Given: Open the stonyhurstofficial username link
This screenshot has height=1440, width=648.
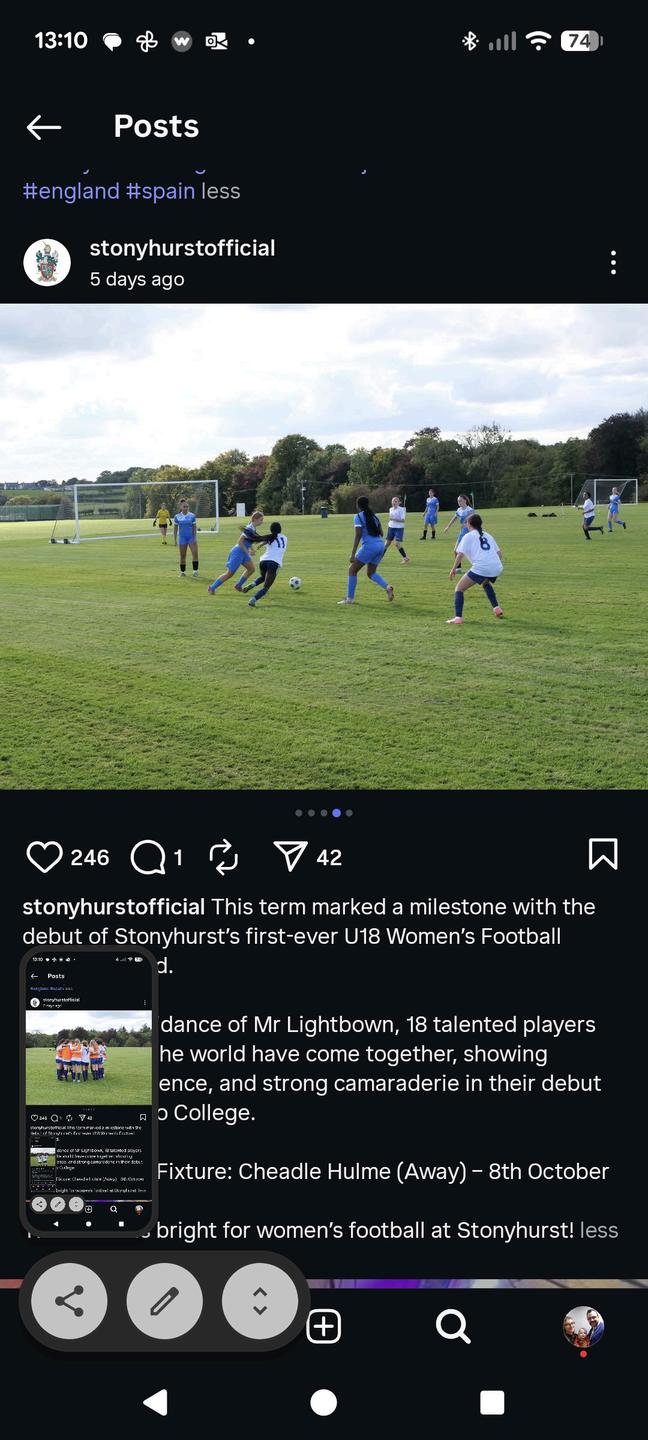Looking at the screenshot, I should click(x=182, y=248).
